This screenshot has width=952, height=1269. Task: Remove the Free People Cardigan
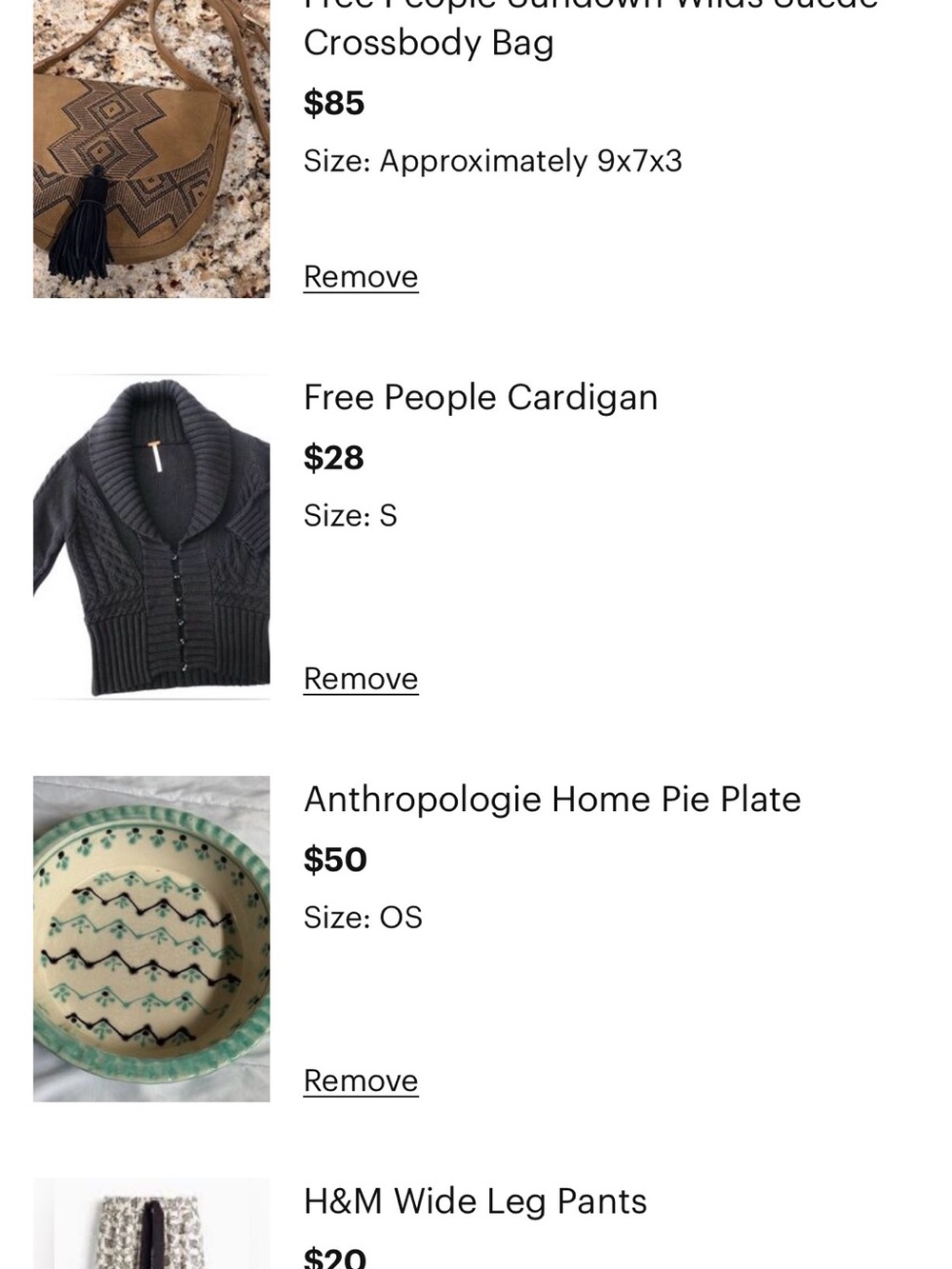[x=361, y=679]
